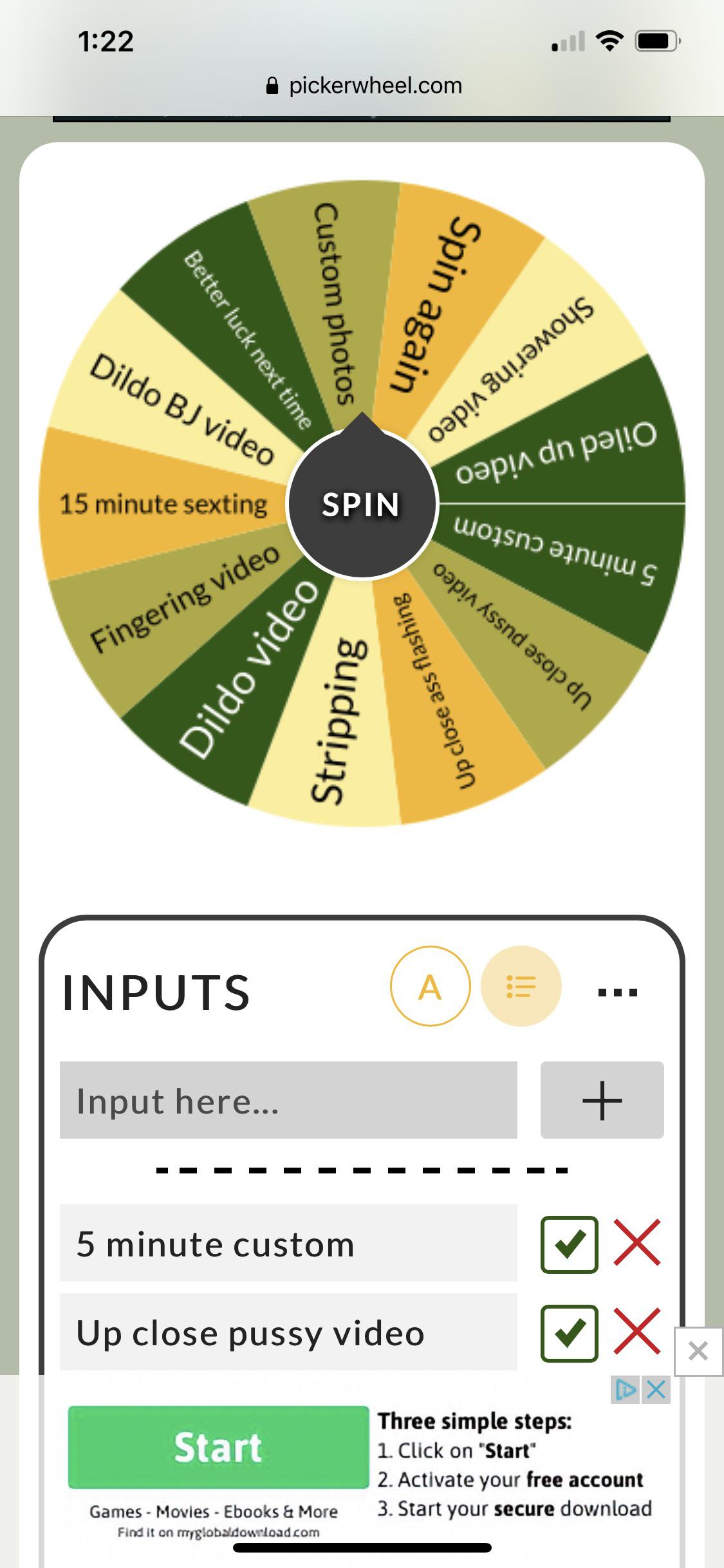
Task: Tap the plus icon to add an input
Action: (601, 1100)
